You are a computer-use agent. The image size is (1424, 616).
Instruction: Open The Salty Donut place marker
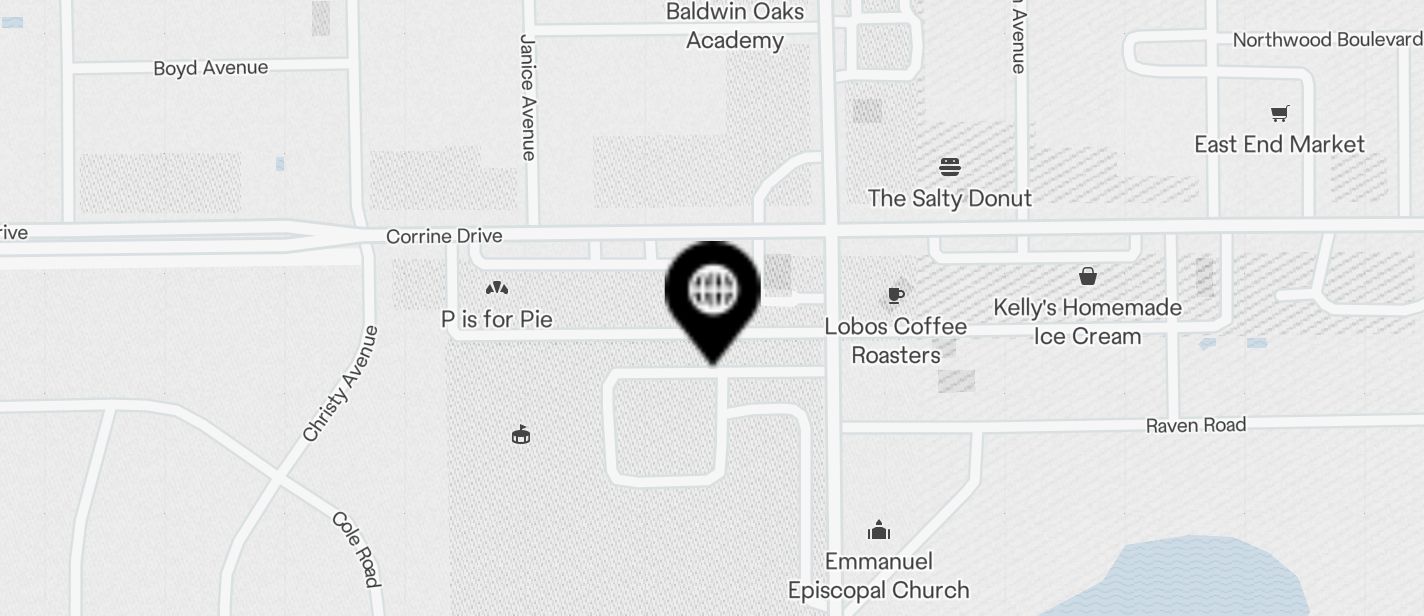coord(949,167)
